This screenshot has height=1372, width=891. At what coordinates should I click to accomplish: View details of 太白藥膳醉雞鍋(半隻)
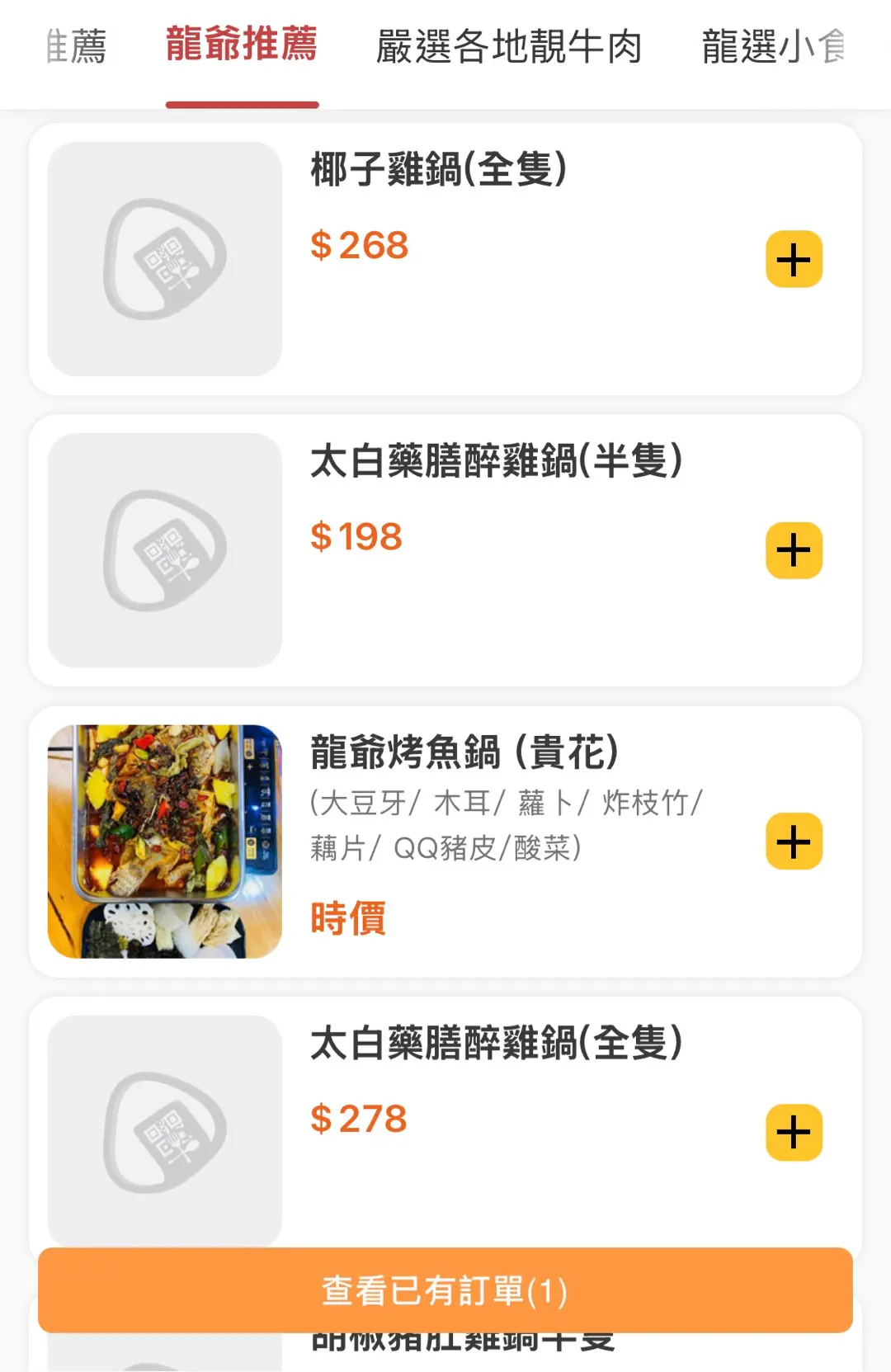[496, 461]
